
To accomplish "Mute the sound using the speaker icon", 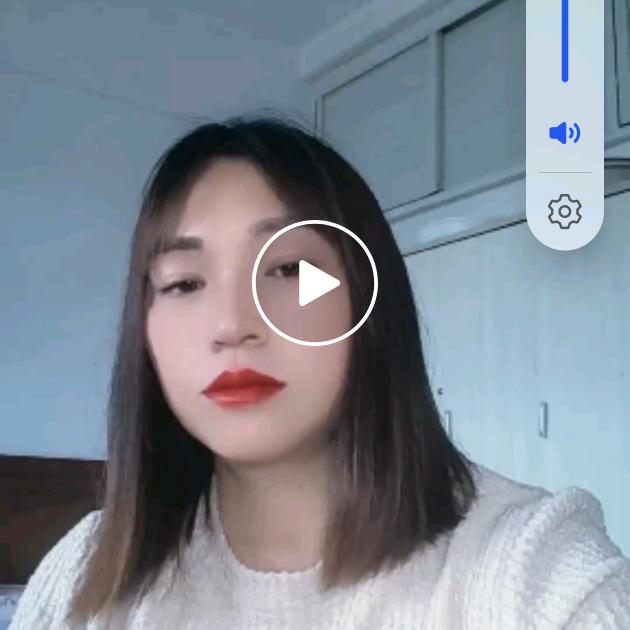I will click(565, 133).
